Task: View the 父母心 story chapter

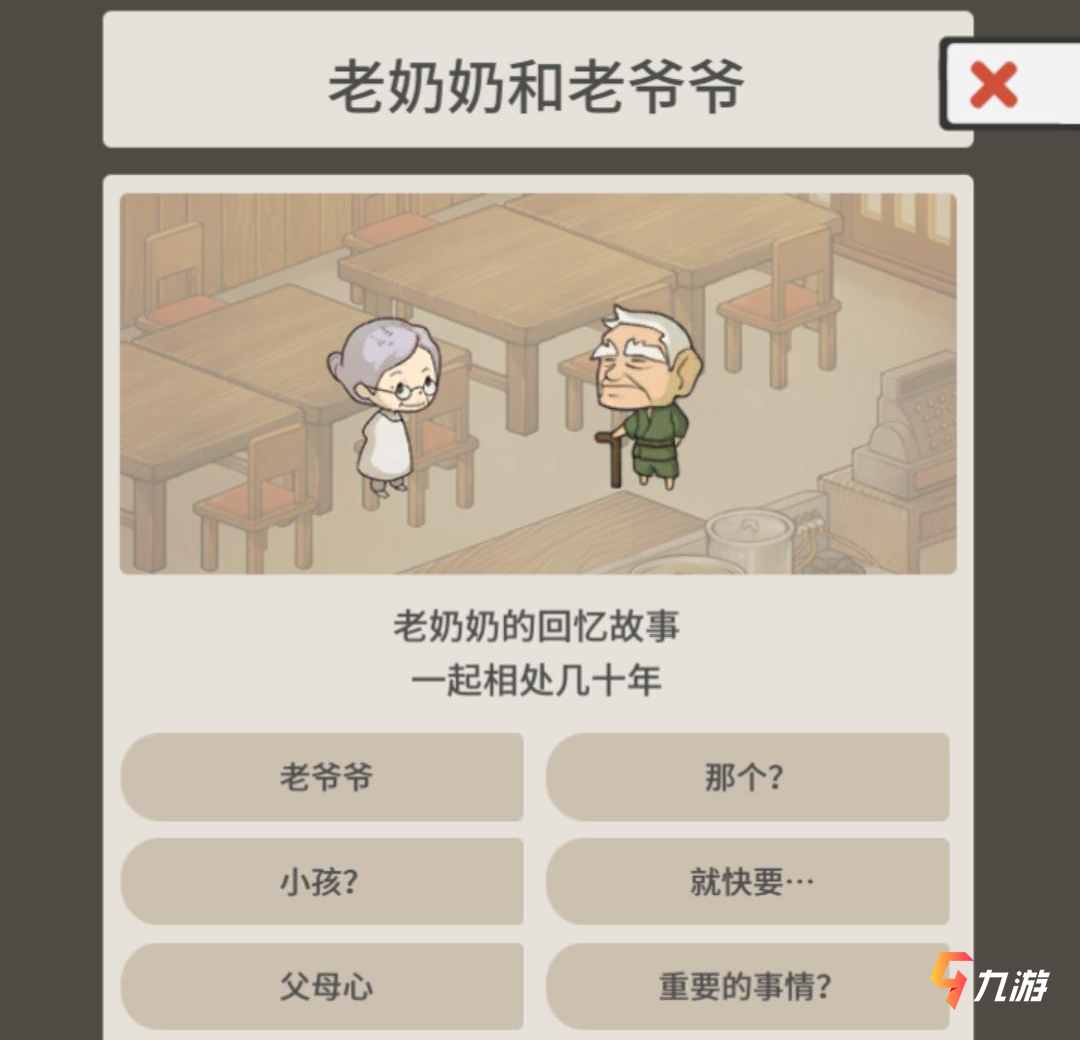Action: (322, 986)
